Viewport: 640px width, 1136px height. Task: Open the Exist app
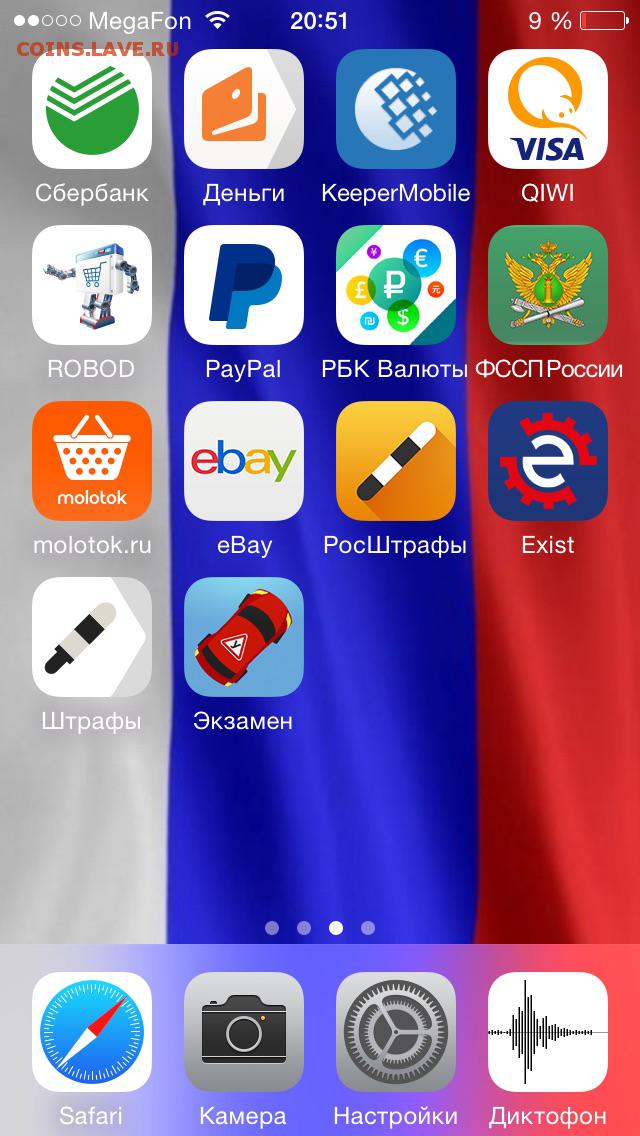(x=548, y=461)
